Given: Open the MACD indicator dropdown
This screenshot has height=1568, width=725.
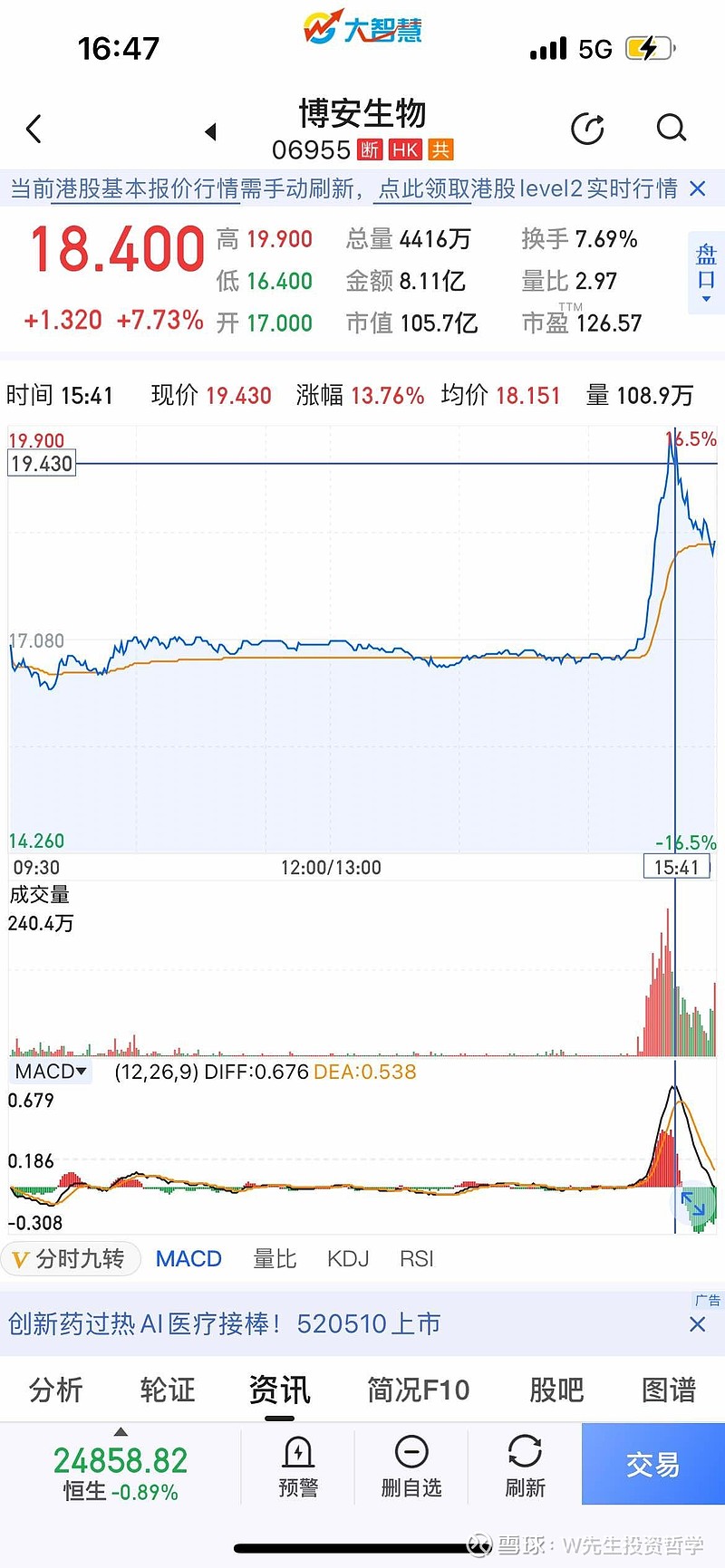Looking at the screenshot, I should 51,1072.
